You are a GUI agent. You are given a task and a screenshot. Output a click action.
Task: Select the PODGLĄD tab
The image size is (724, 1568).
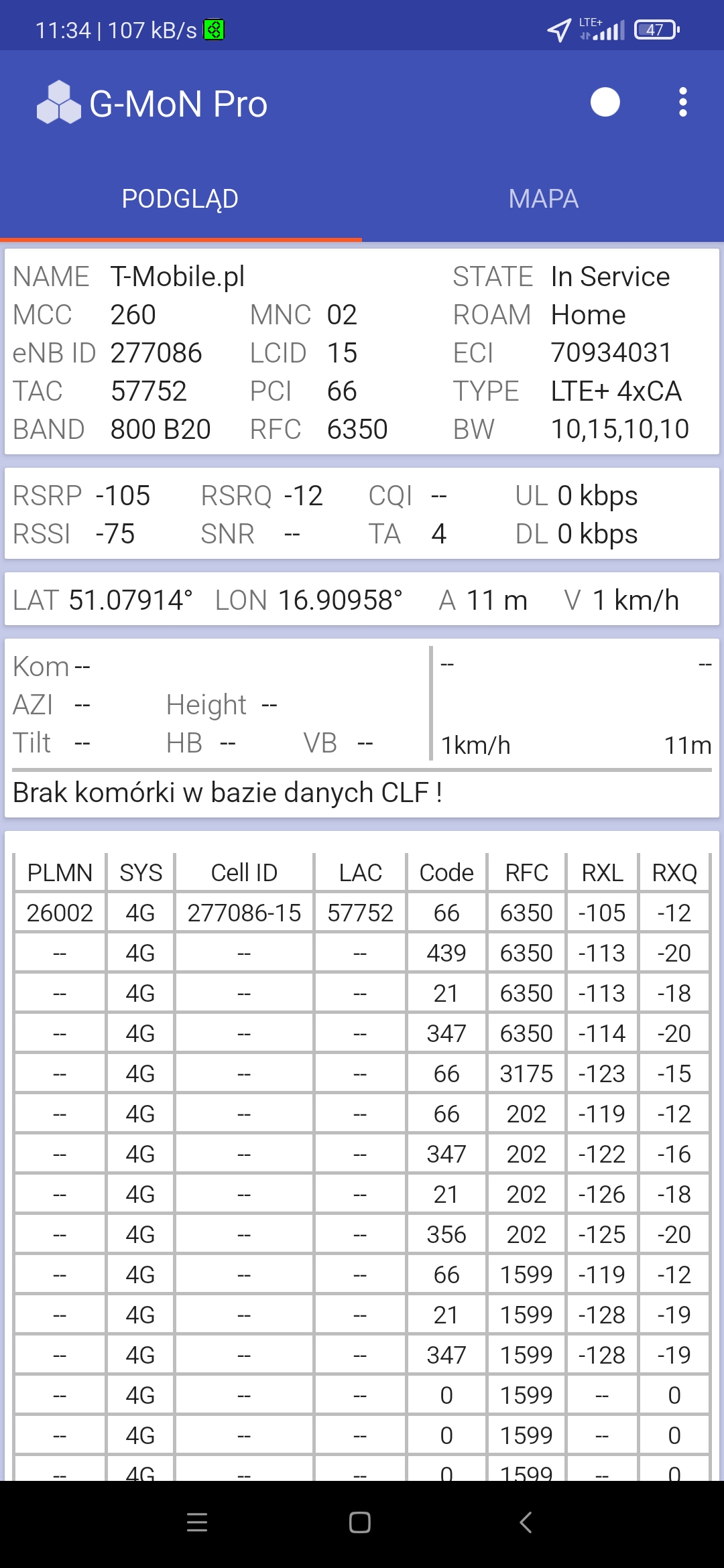180,199
